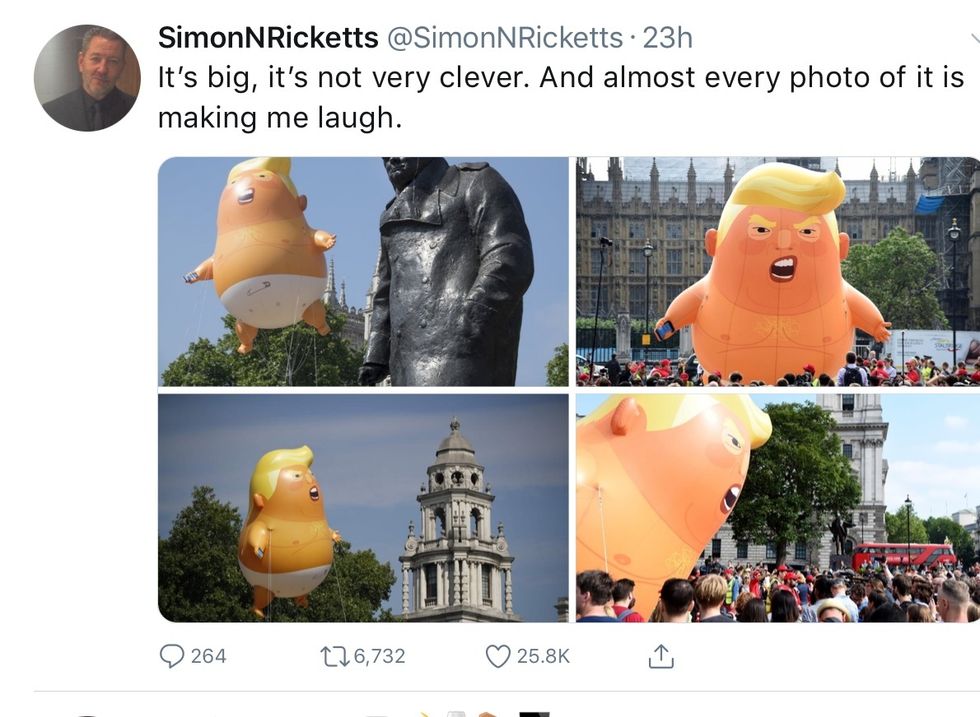Reply to the tweet with 264 comments
This screenshot has width=980, height=717.
[x=174, y=656]
